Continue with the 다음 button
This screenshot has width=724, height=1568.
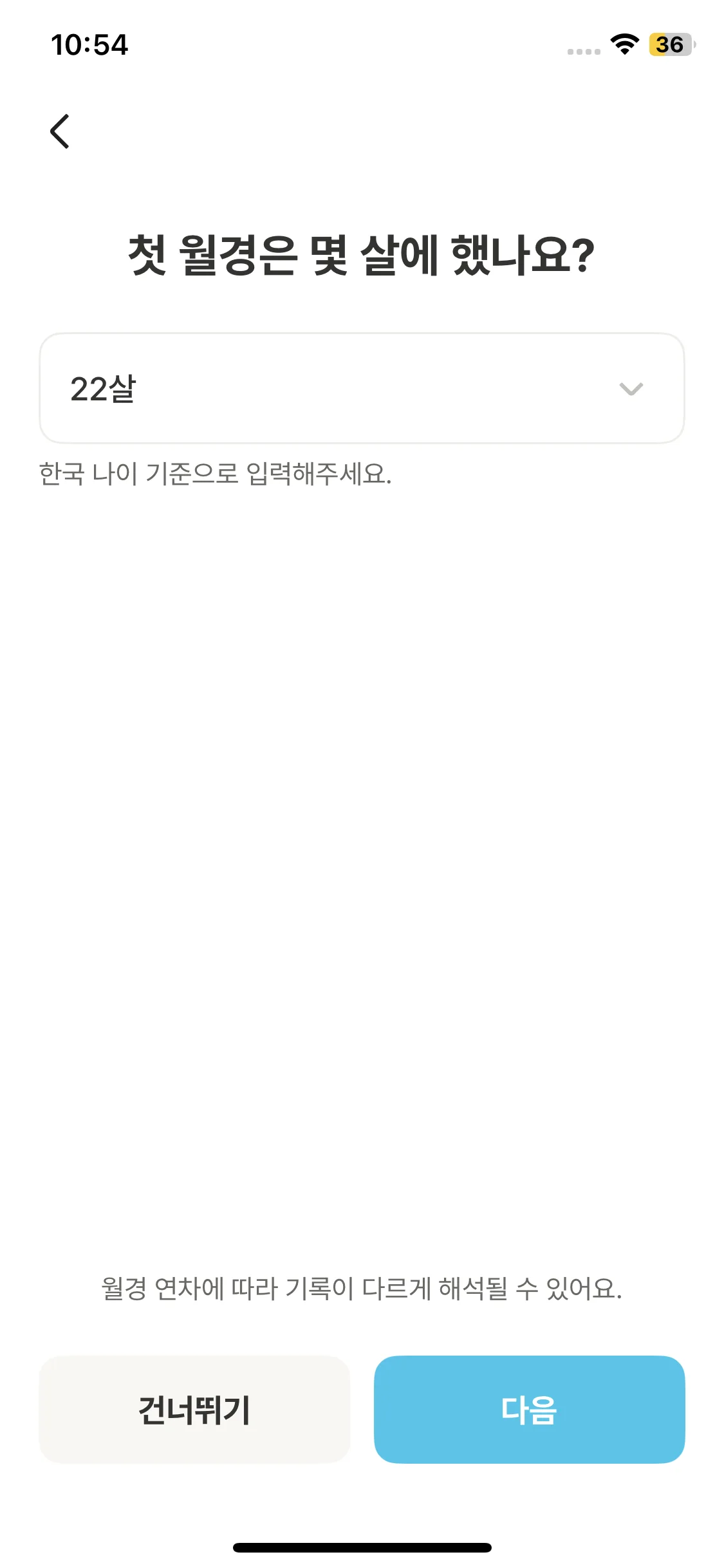coord(529,1410)
